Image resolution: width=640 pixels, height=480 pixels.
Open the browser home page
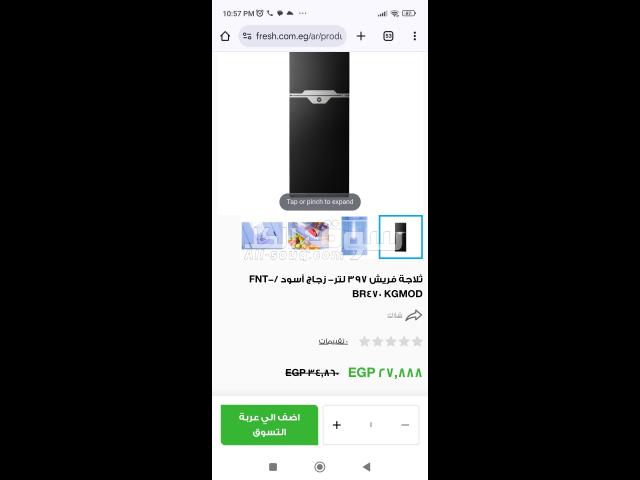(225, 36)
